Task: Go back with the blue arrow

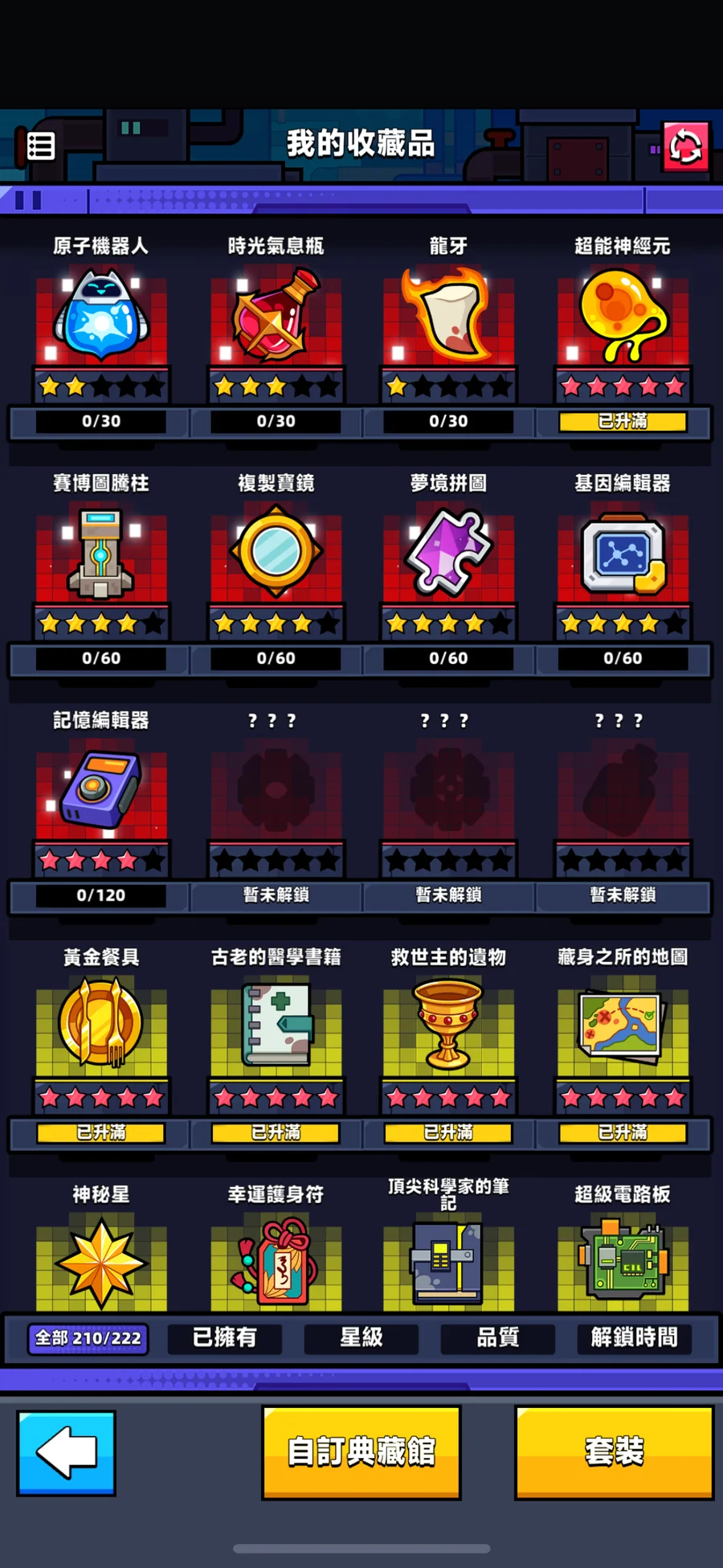Action: [67, 1452]
